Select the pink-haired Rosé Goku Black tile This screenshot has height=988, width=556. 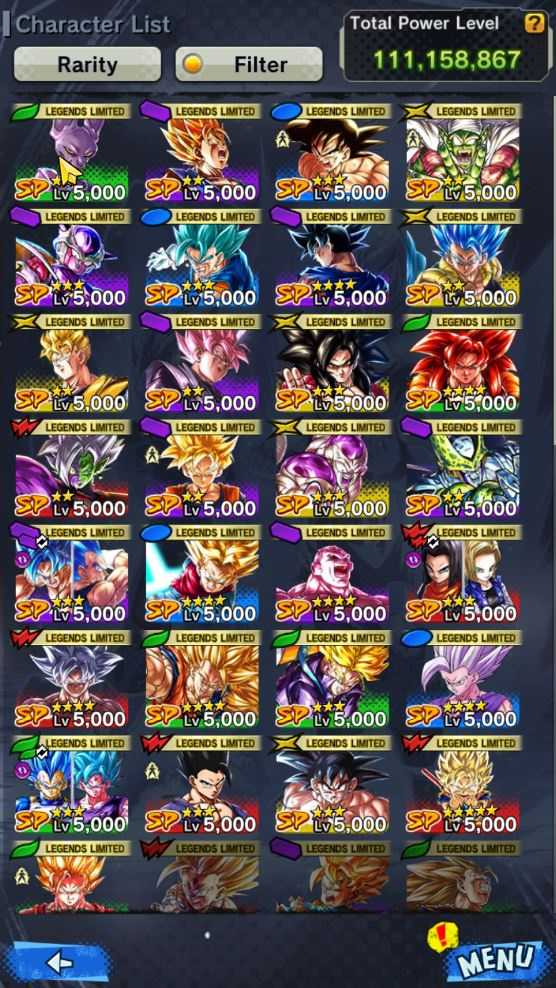pyautogui.click(x=202, y=364)
